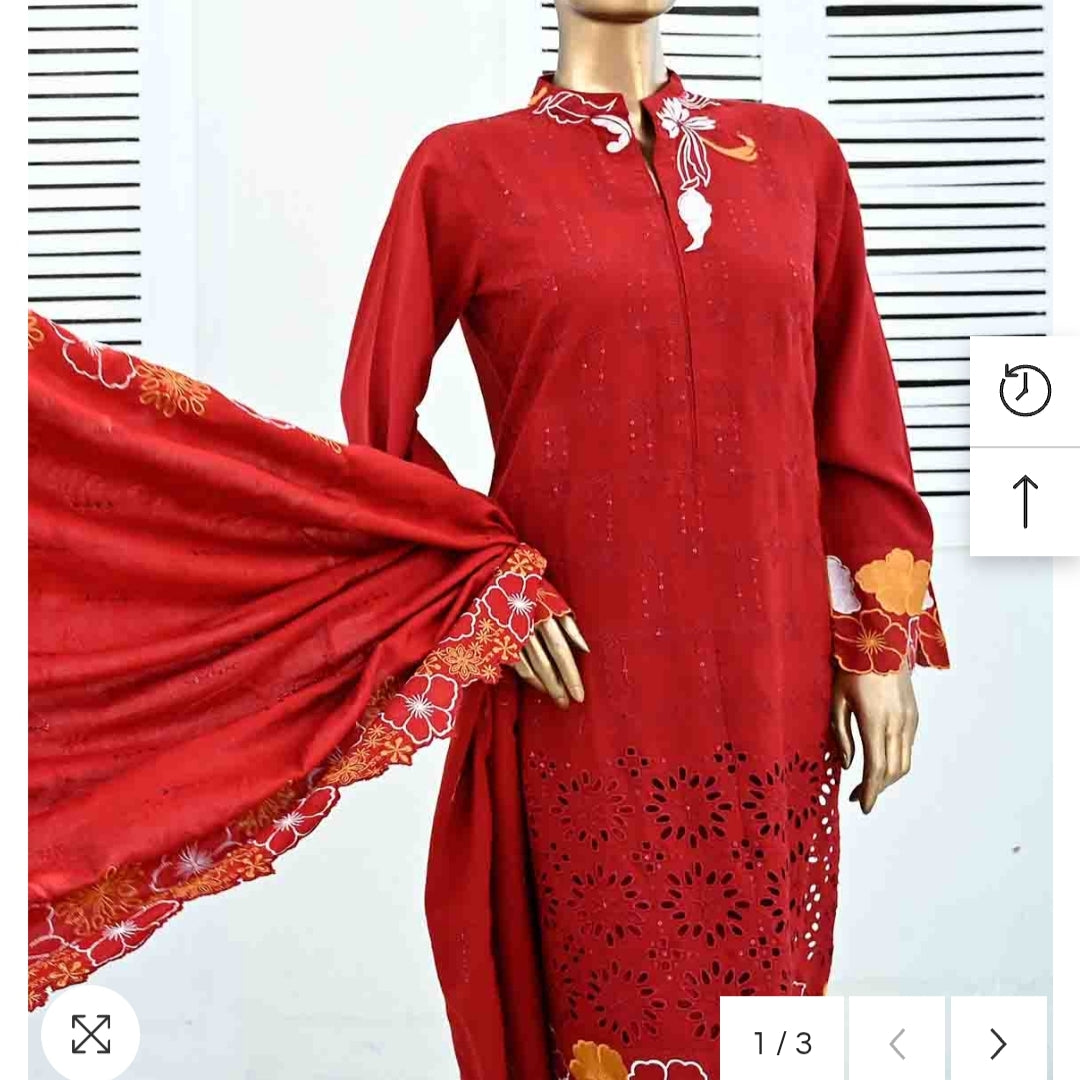This screenshot has width=1080, height=1080.
Task: Go to the previous product image
Action: 897,1043
